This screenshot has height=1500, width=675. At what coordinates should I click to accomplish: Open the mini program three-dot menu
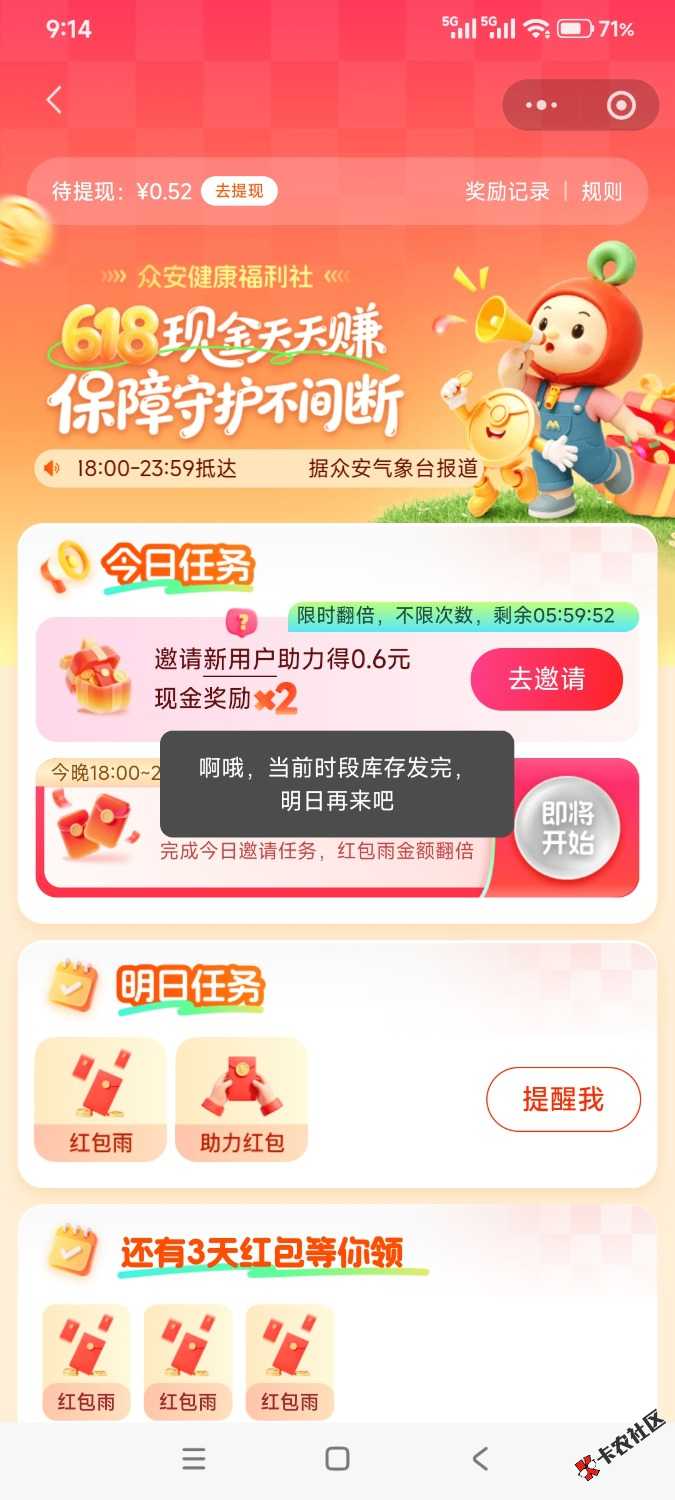pos(541,105)
